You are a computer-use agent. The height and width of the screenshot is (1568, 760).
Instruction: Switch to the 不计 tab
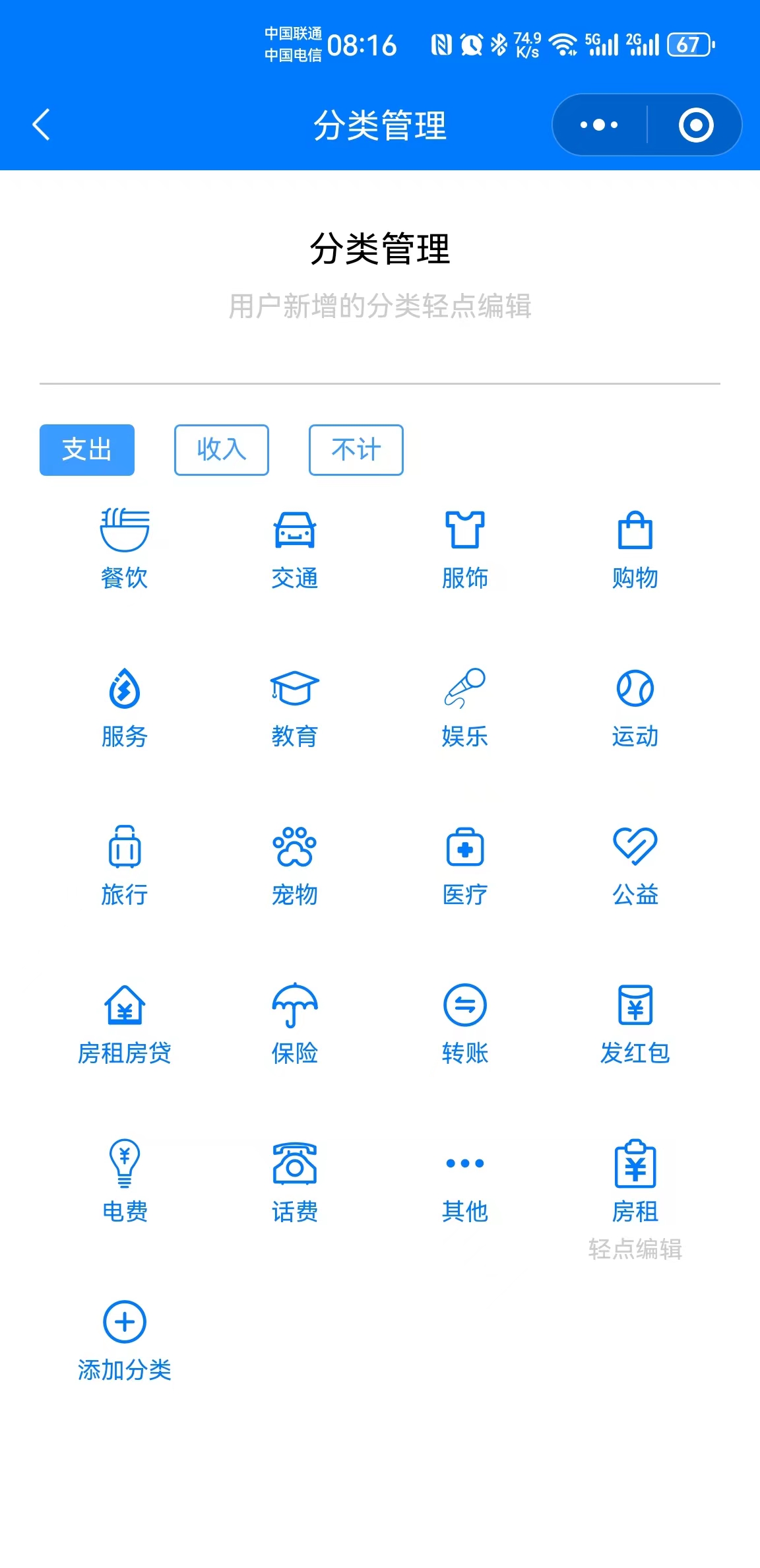point(356,449)
